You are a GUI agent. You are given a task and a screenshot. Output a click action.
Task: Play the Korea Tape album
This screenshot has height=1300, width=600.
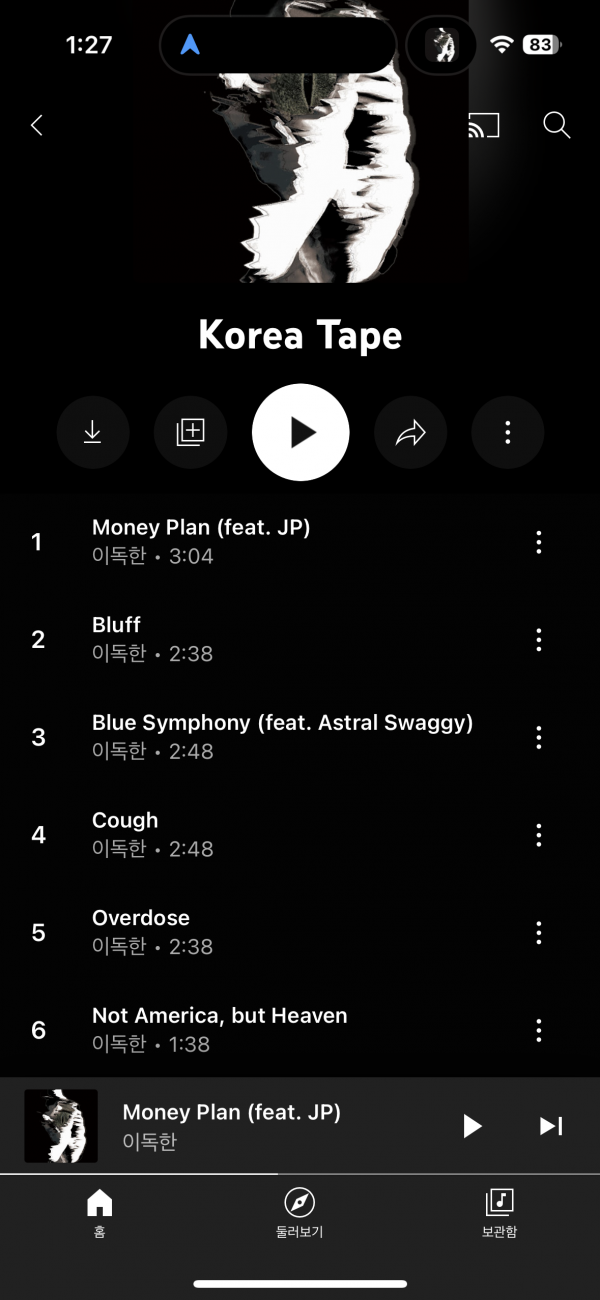coord(300,432)
